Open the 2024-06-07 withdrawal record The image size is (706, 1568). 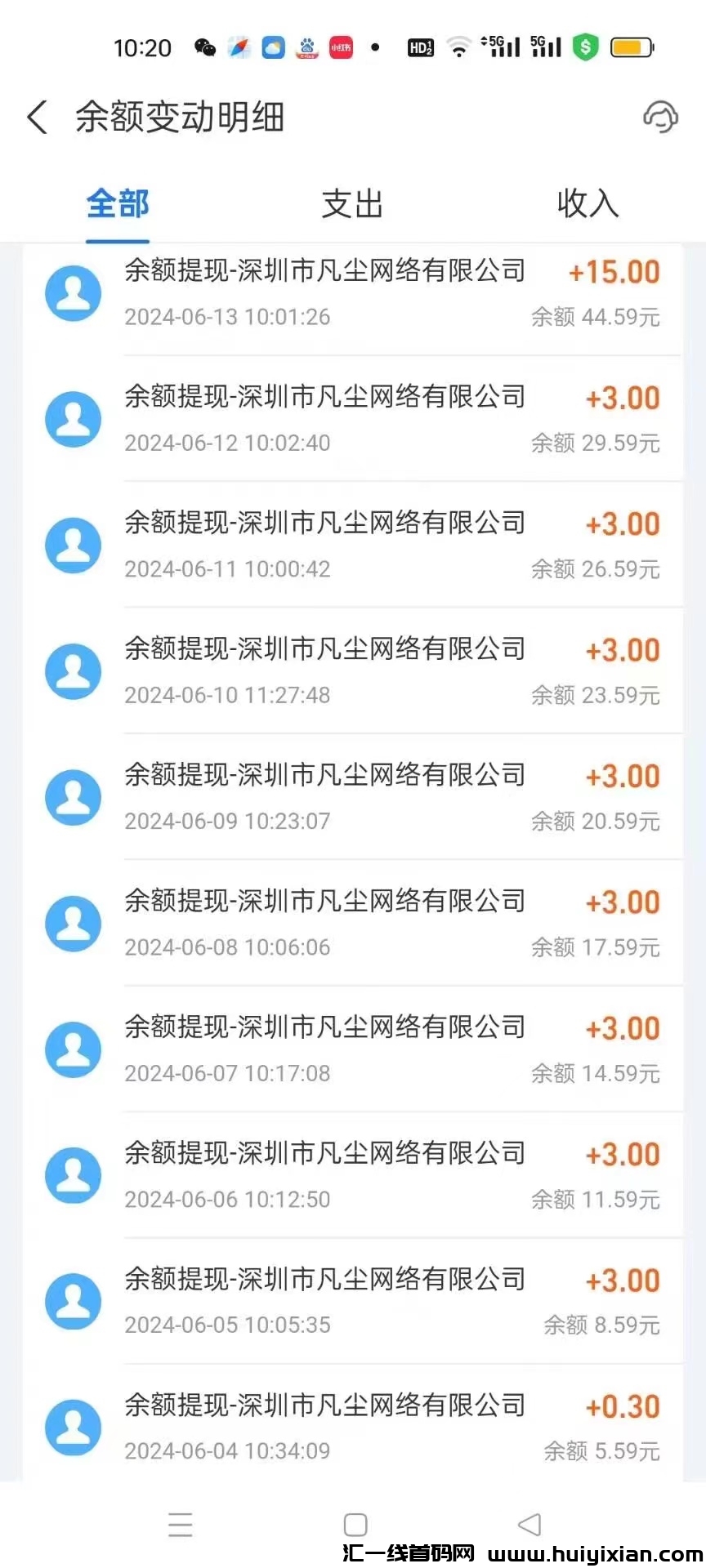click(x=351, y=1049)
